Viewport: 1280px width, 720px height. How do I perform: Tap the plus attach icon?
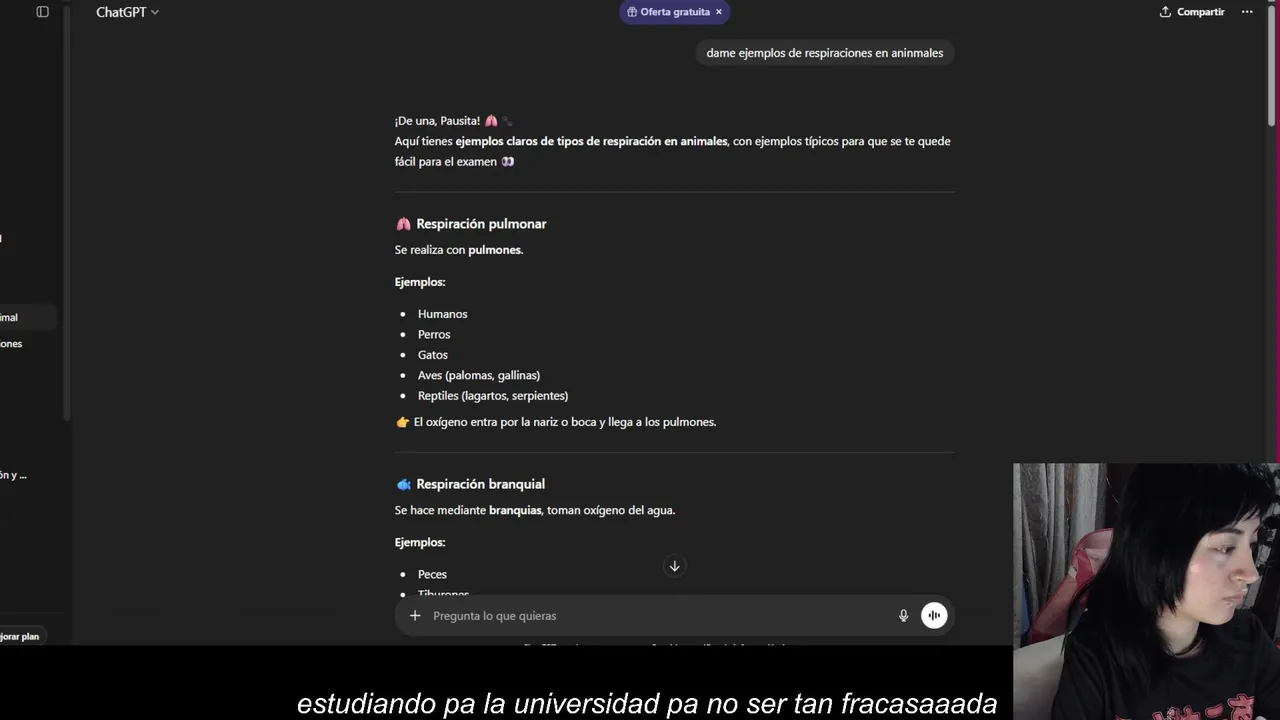tap(415, 616)
